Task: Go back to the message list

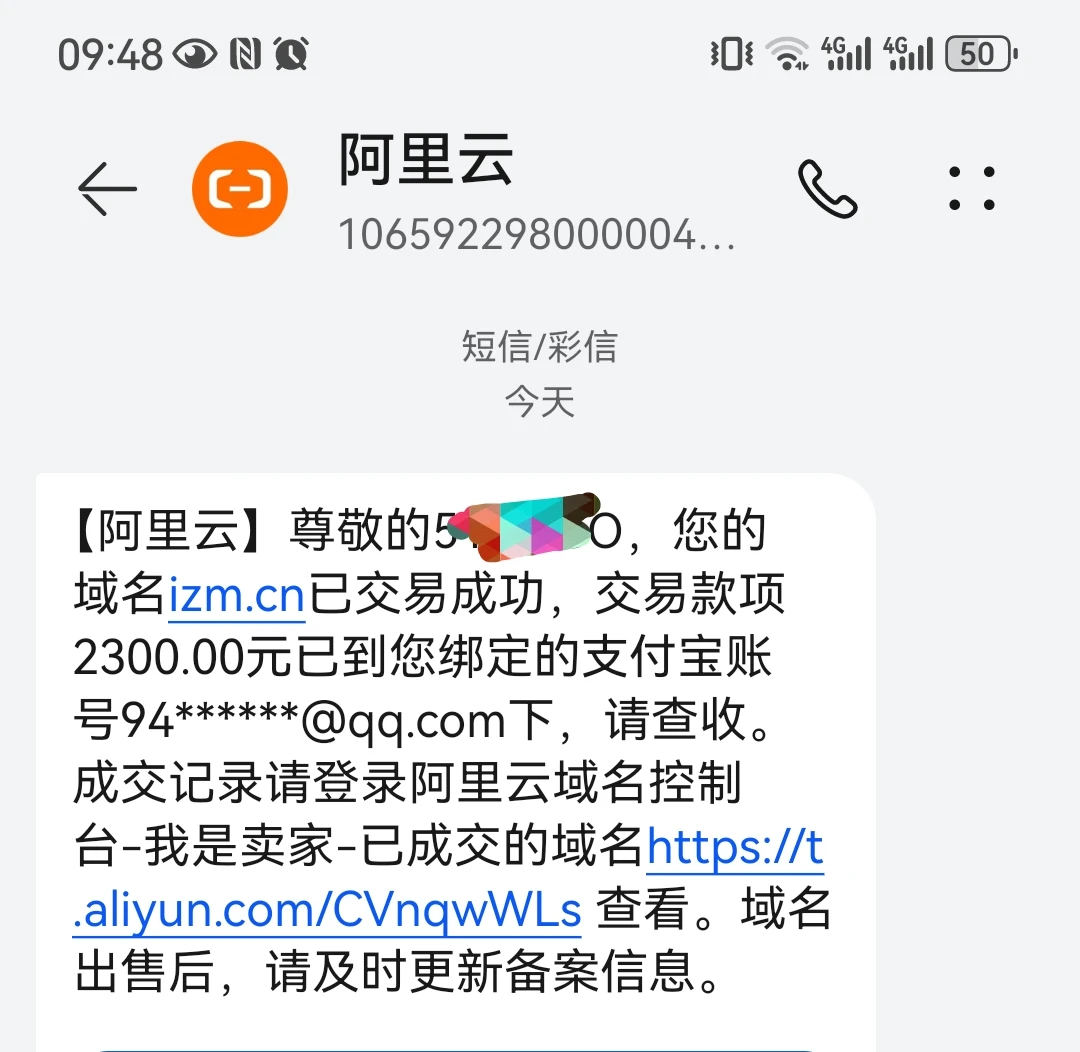Action: (x=107, y=188)
